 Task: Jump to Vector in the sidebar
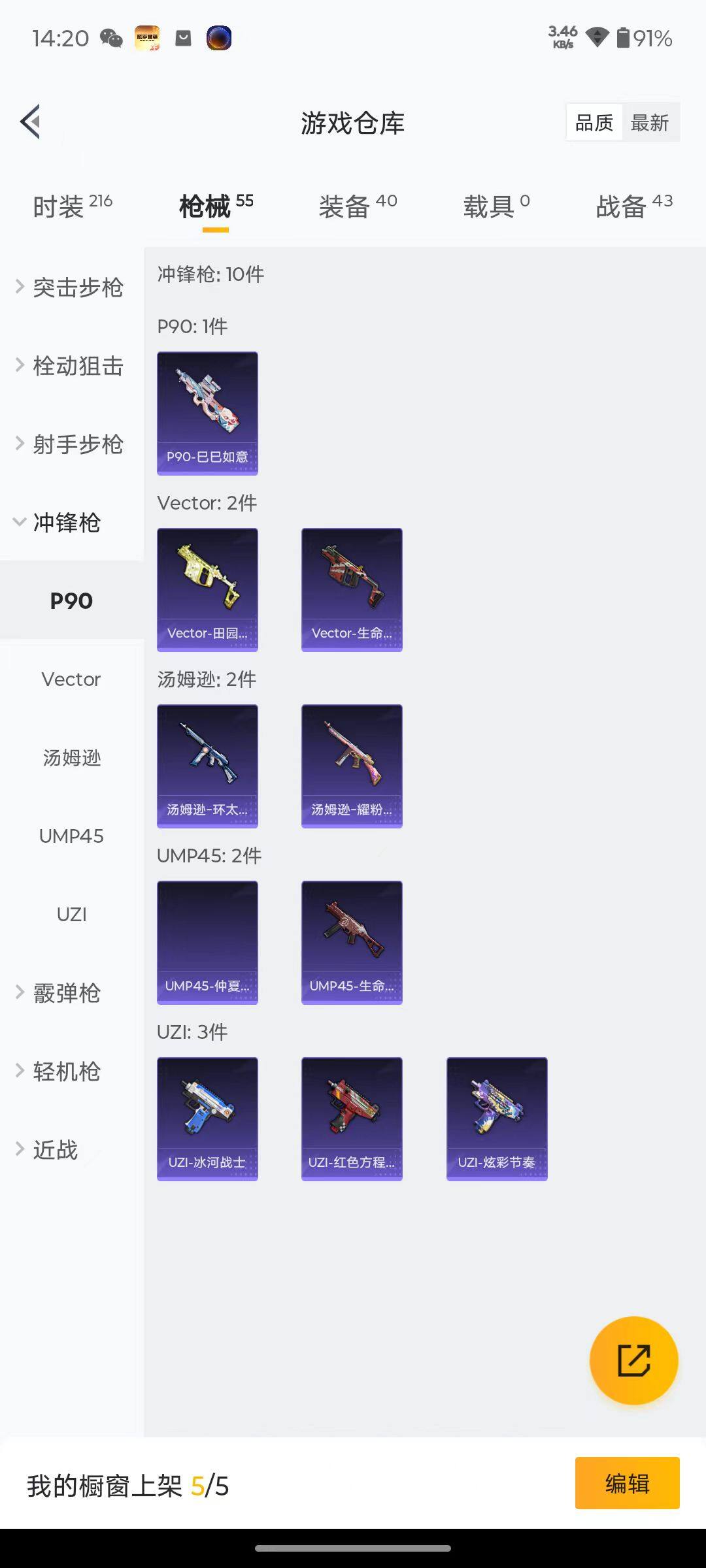71,679
